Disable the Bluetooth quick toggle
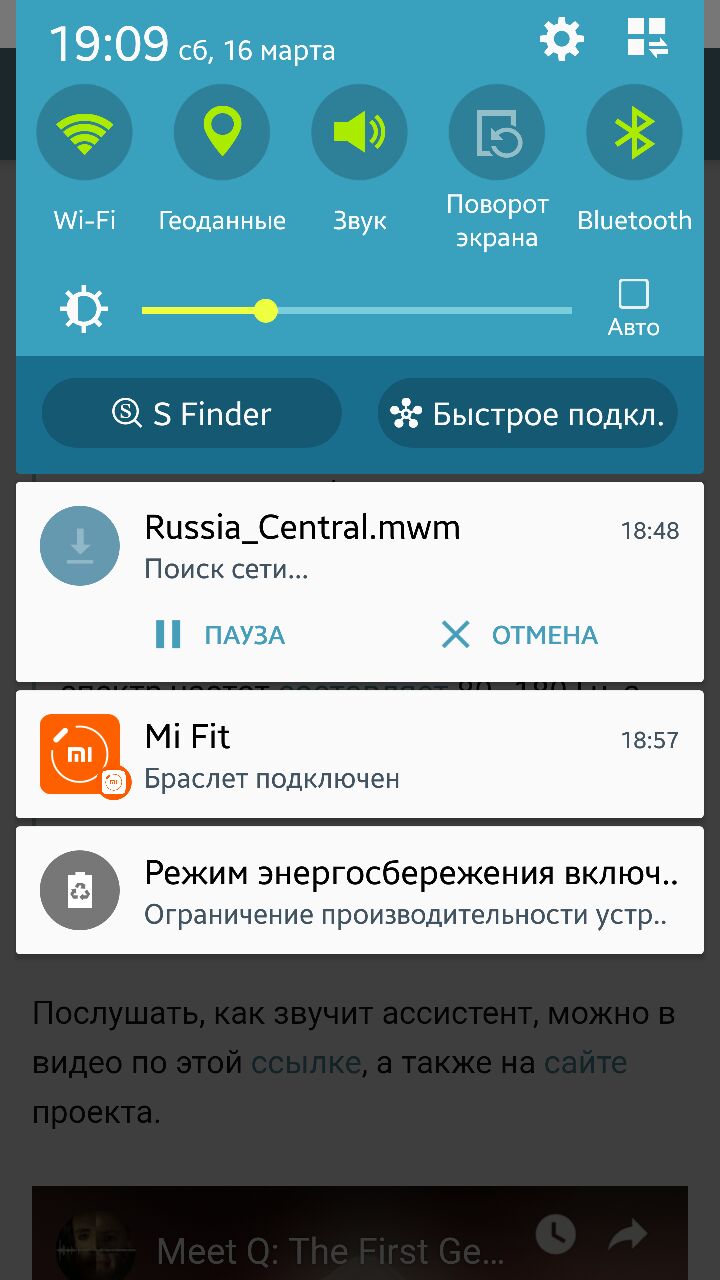This screenshot has width=720, height=1280. tap(634, 132)
